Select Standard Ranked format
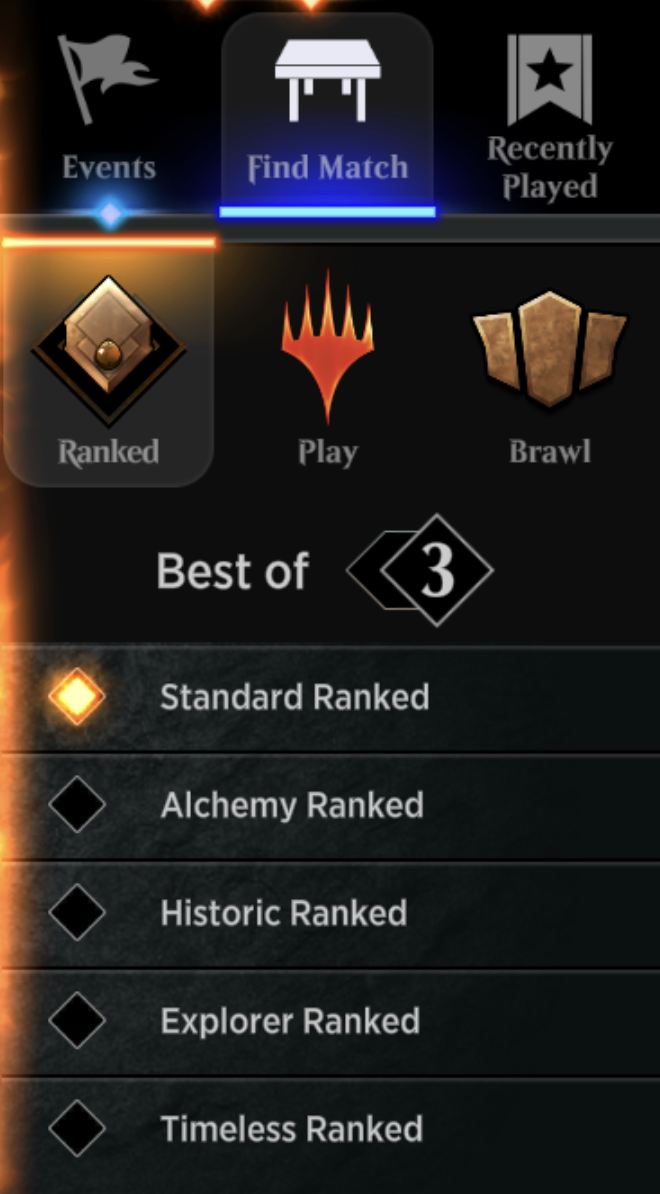 (x=294, y=697)
